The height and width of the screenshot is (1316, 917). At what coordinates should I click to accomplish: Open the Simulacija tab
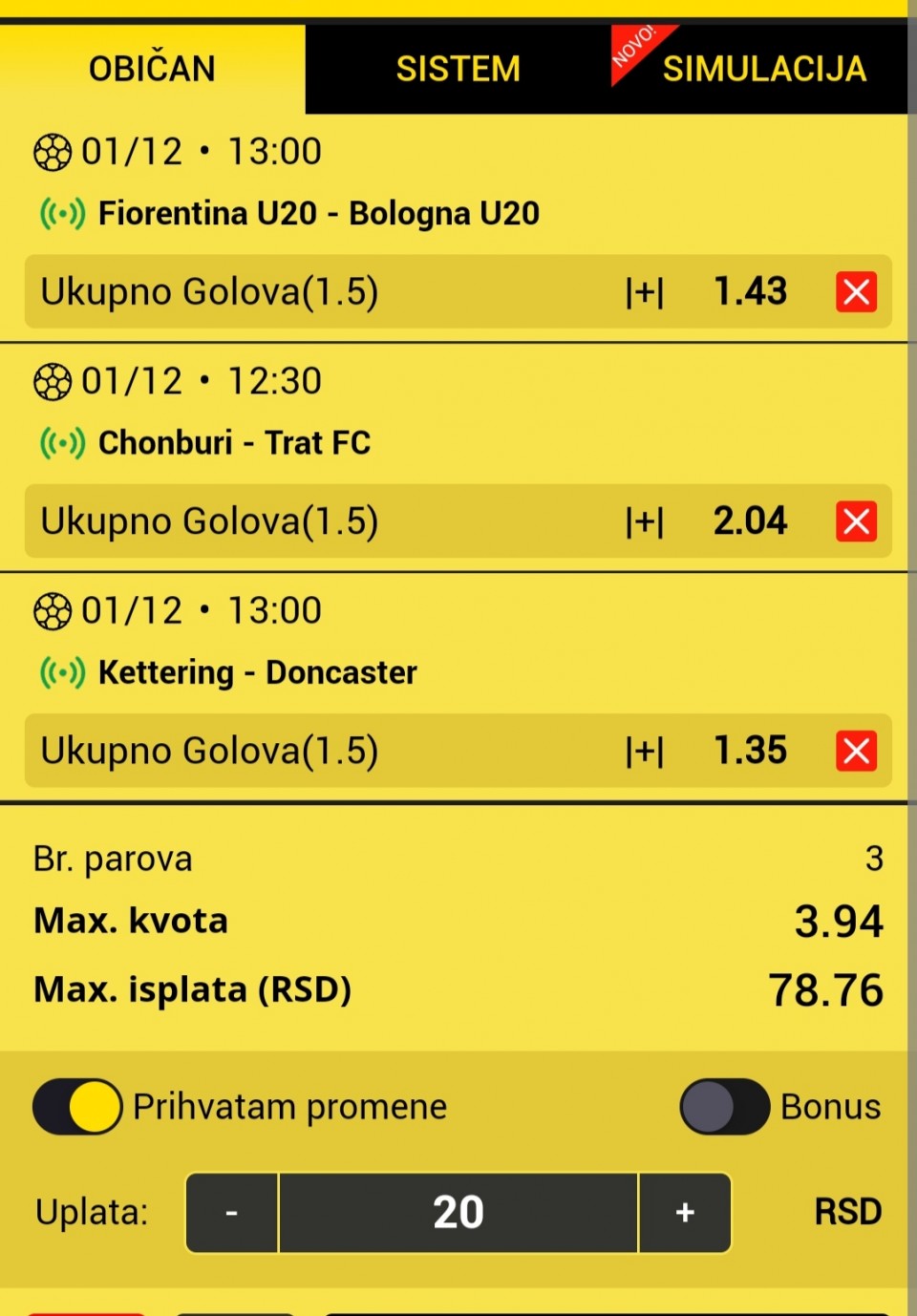[763, 69]
